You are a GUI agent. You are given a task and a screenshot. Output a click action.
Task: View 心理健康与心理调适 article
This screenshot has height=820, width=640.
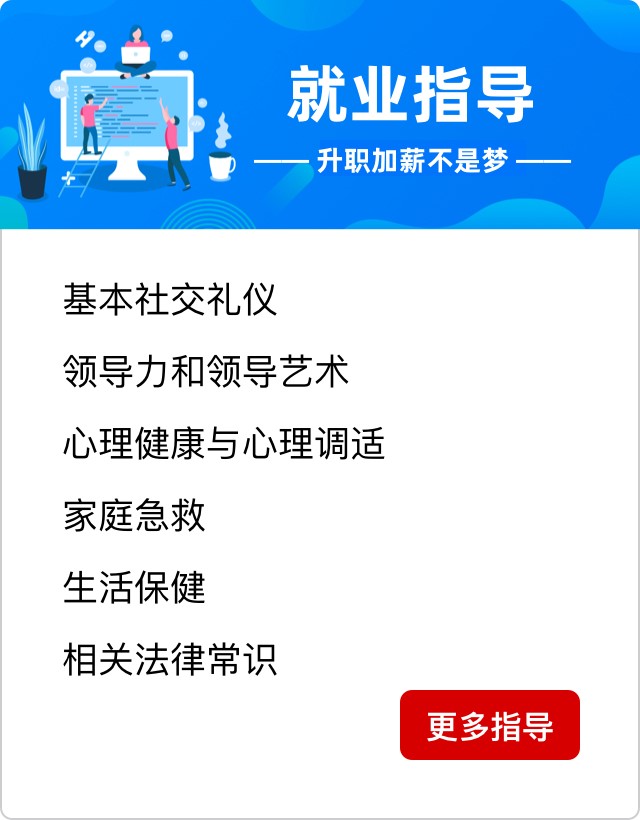[x=223, y=443]
